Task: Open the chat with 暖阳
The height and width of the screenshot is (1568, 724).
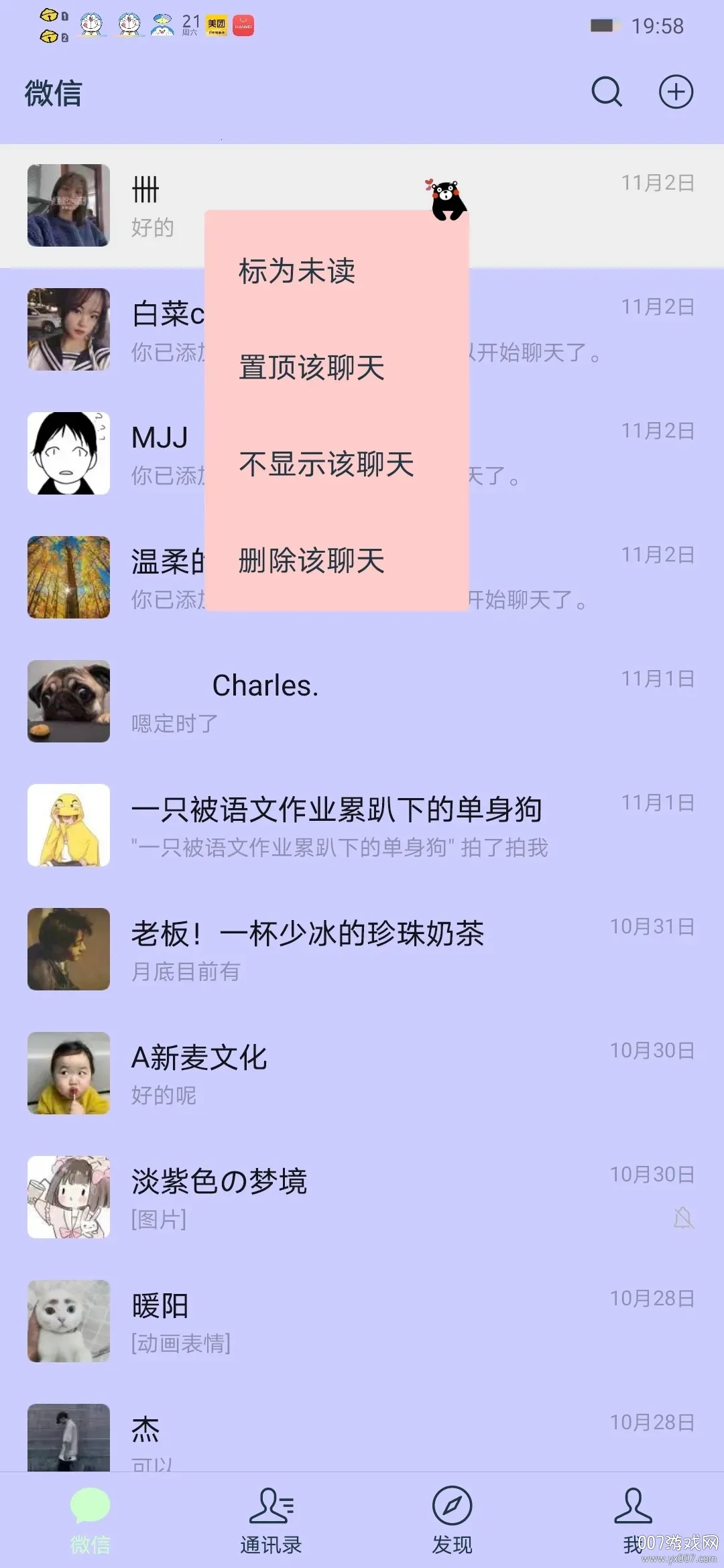Action: coord(362,1321)
